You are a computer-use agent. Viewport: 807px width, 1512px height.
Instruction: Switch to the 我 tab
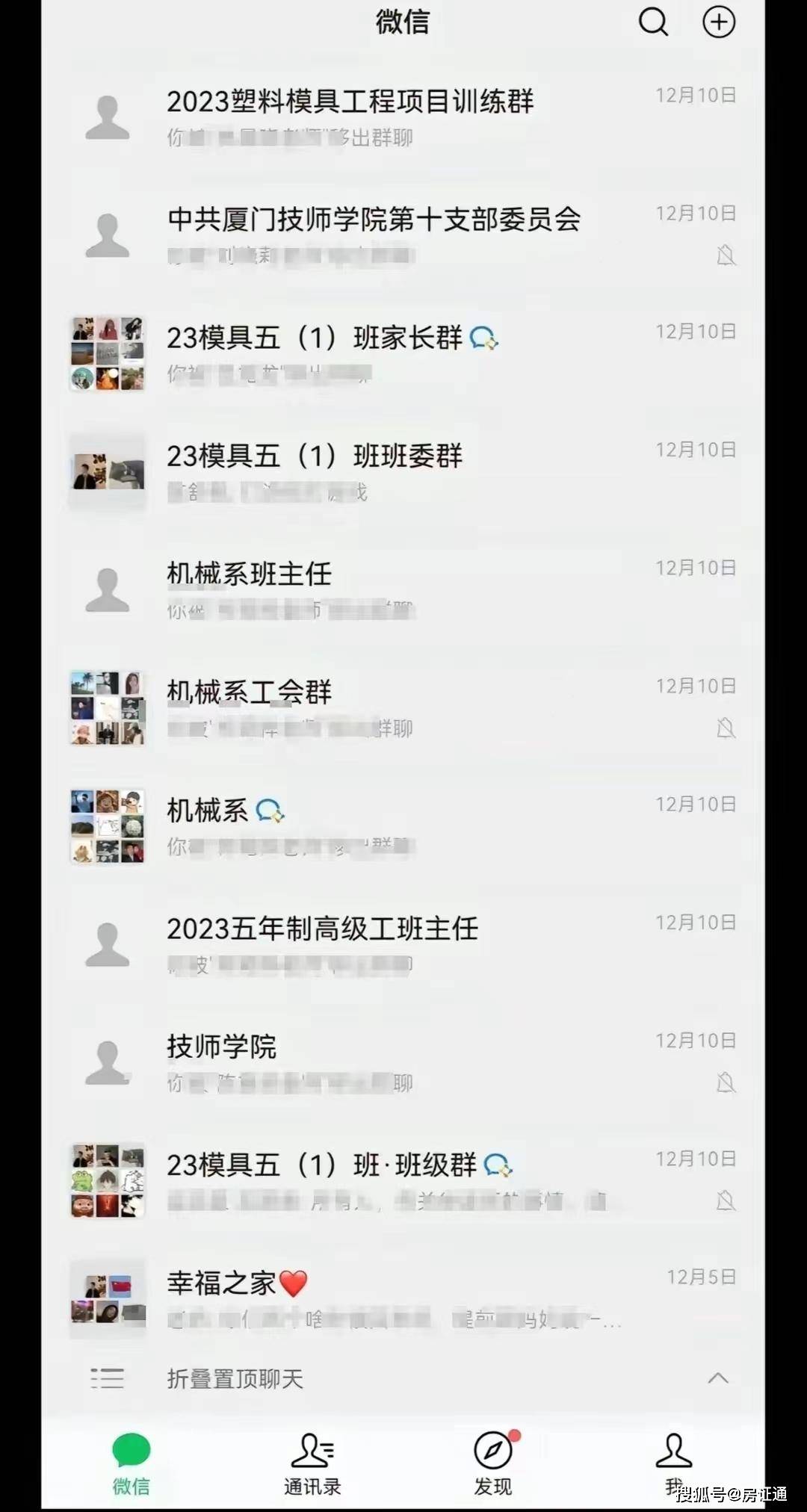(x=673, y=1464)
